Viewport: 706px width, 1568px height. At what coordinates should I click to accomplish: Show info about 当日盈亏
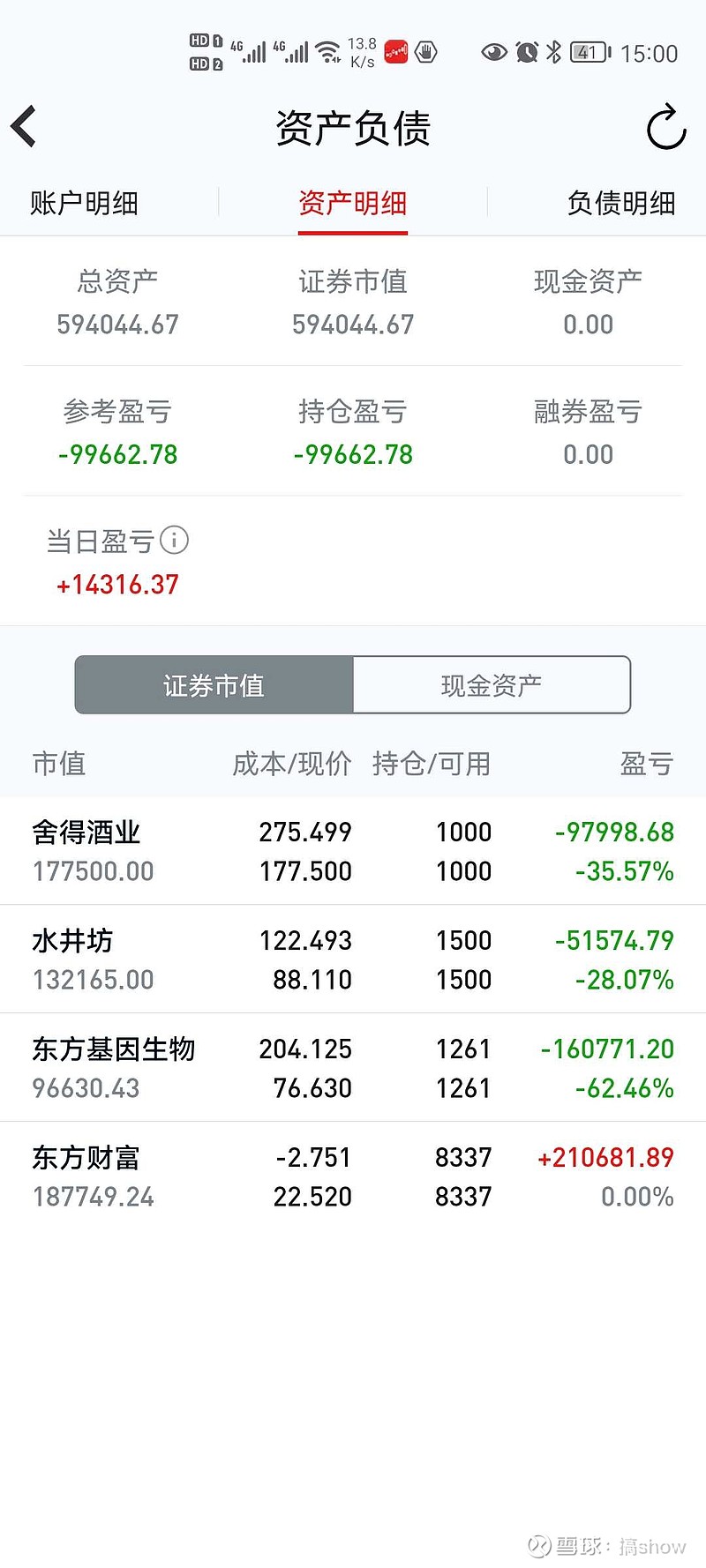point(175,540)
